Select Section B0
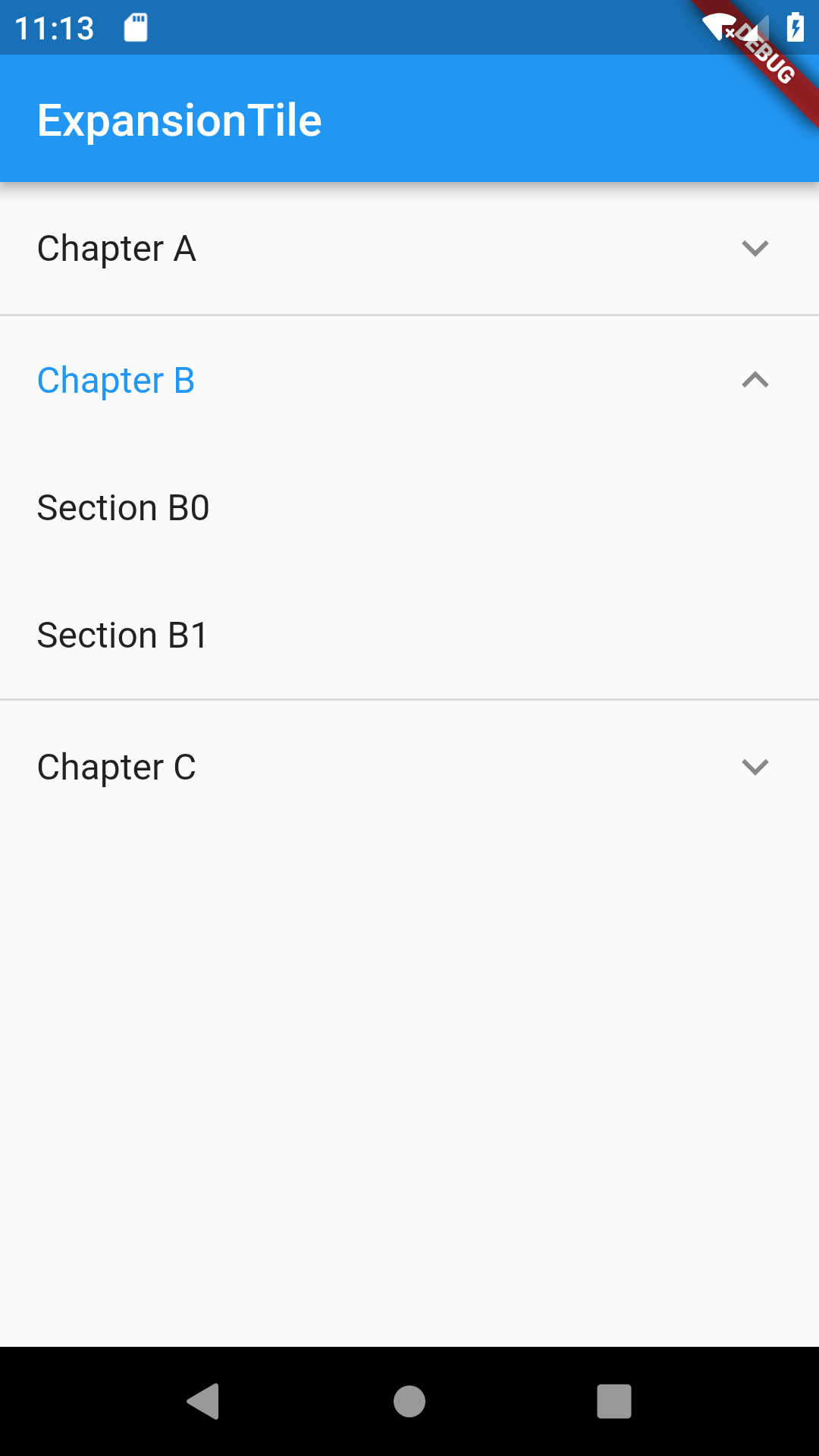This screenshot has height=1456, width=819. point(409,507)
